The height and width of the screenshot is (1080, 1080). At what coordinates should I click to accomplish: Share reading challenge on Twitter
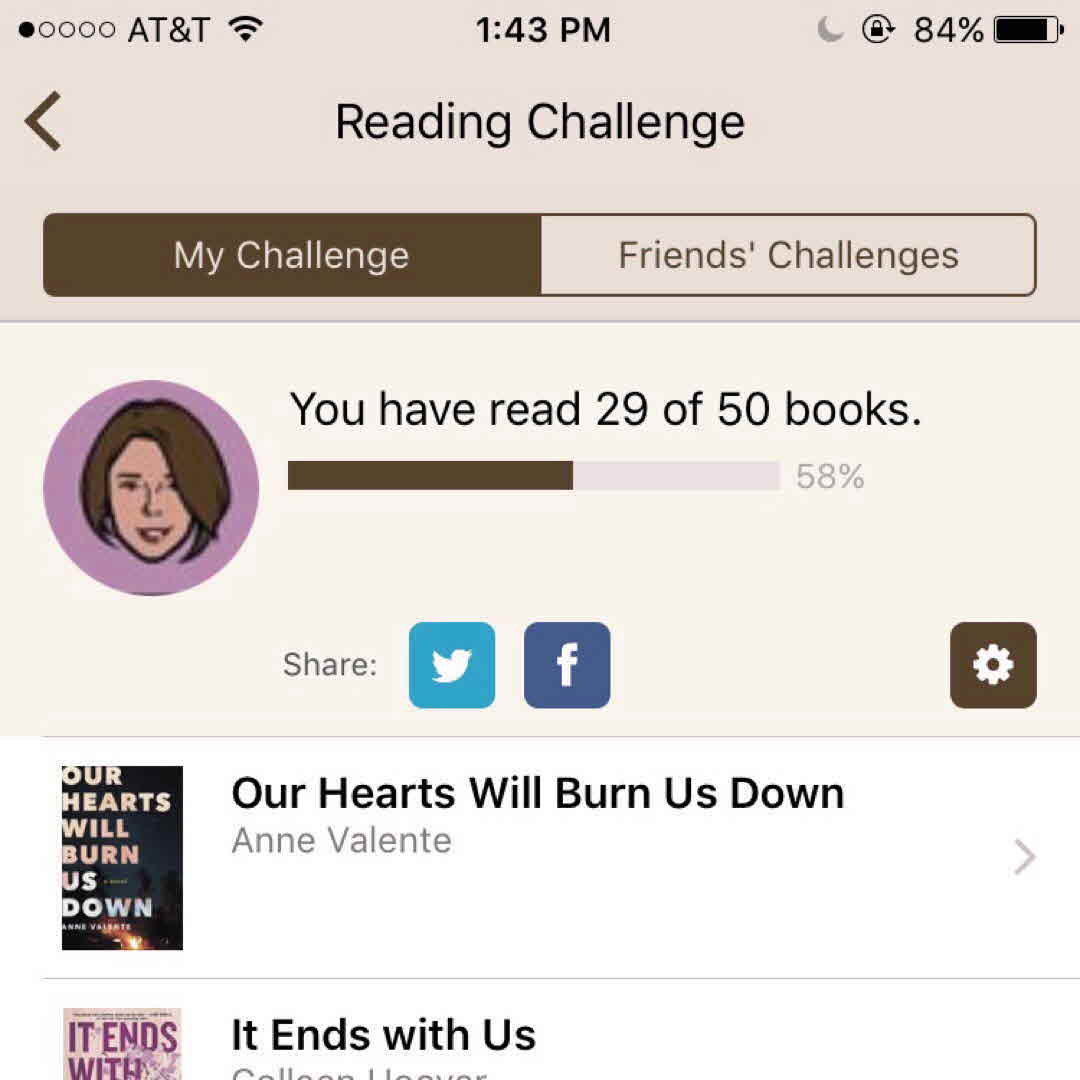pos(452,665)
